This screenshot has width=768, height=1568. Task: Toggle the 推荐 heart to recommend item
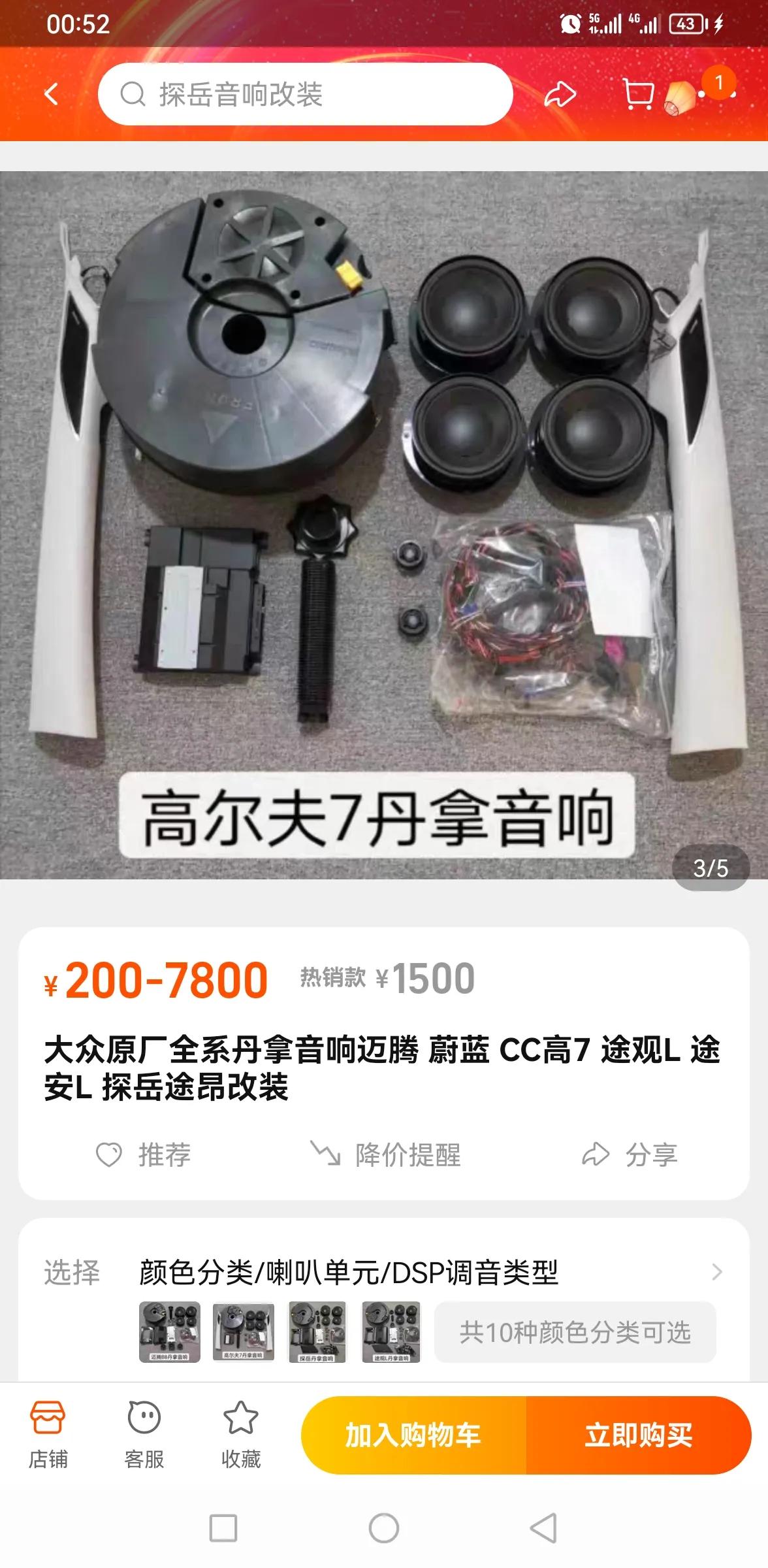110,1156
